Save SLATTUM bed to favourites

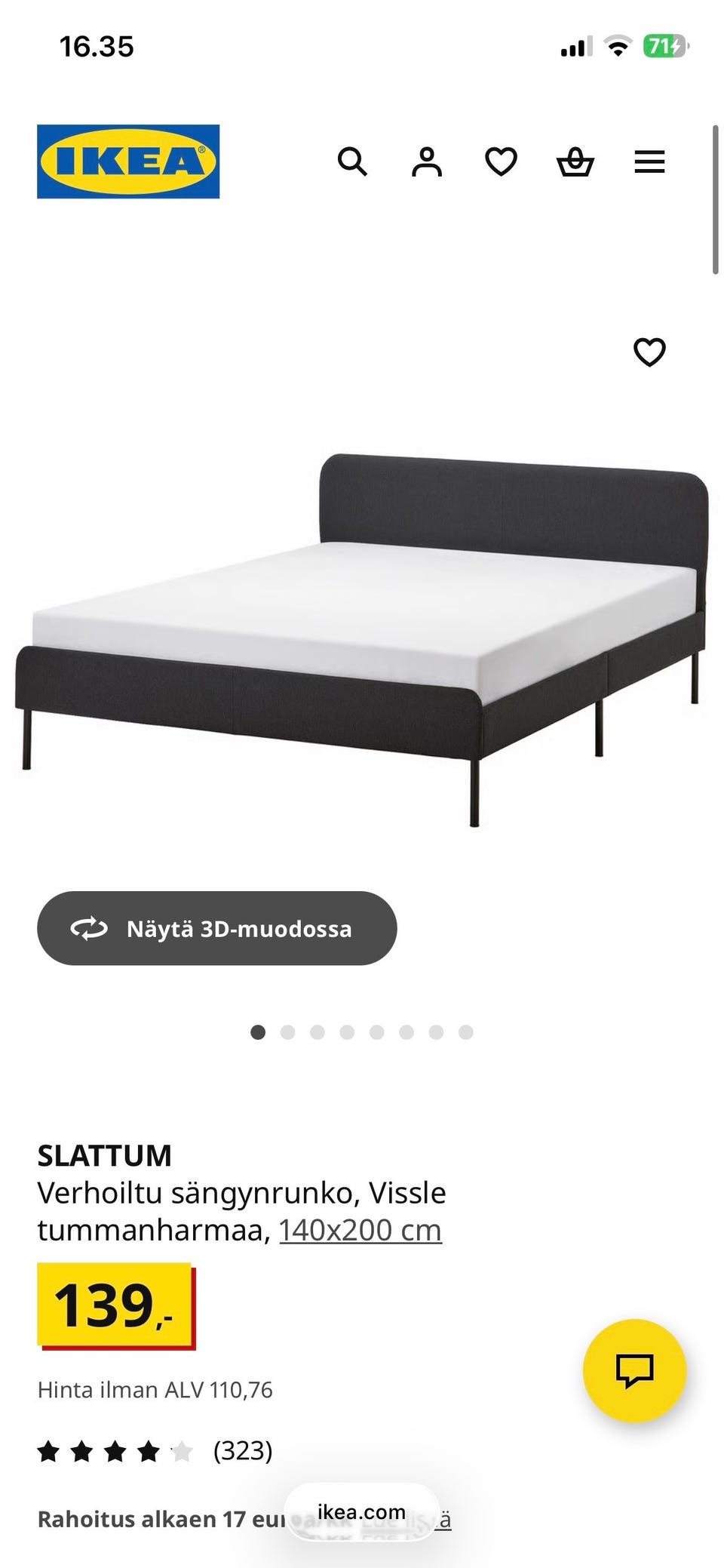pos(649,352)
